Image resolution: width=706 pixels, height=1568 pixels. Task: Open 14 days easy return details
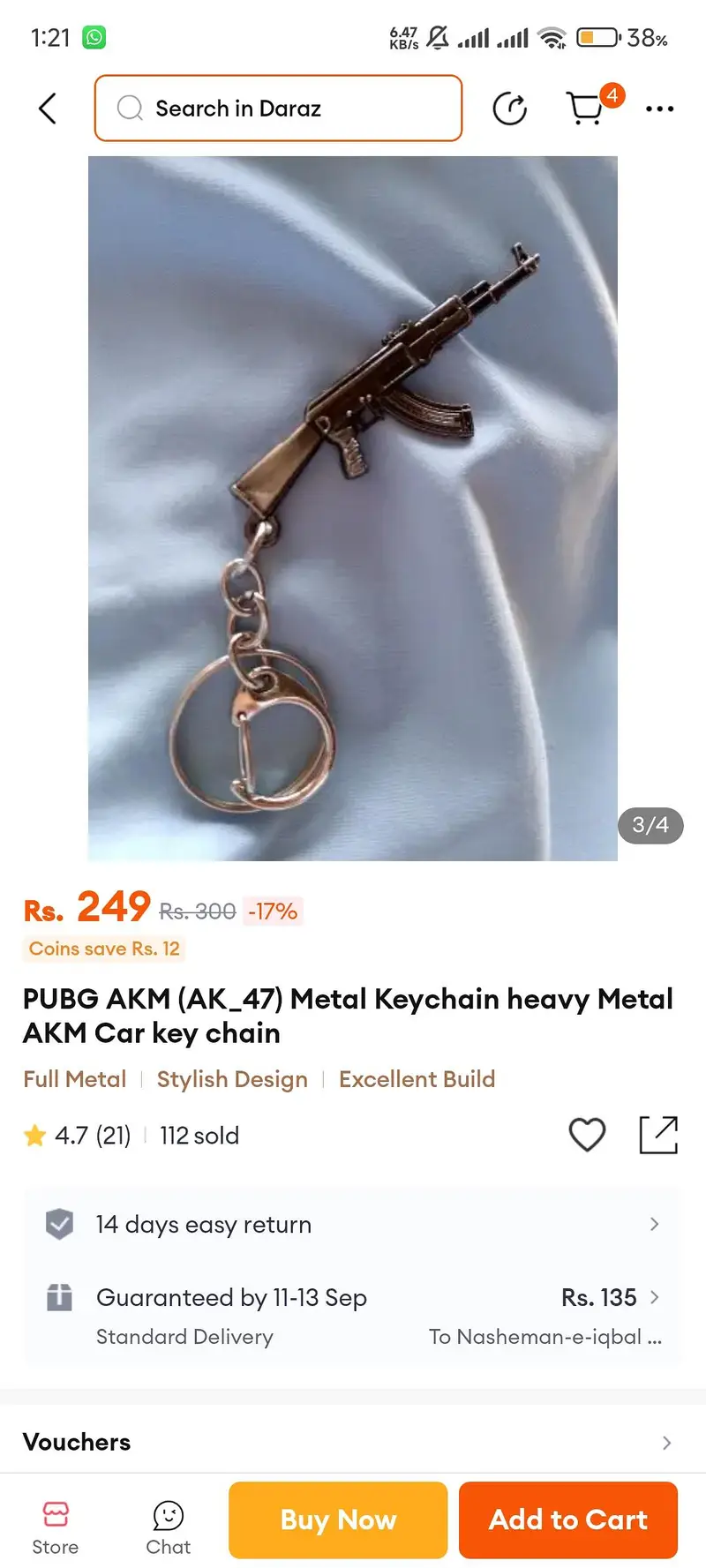point(352,1225)
